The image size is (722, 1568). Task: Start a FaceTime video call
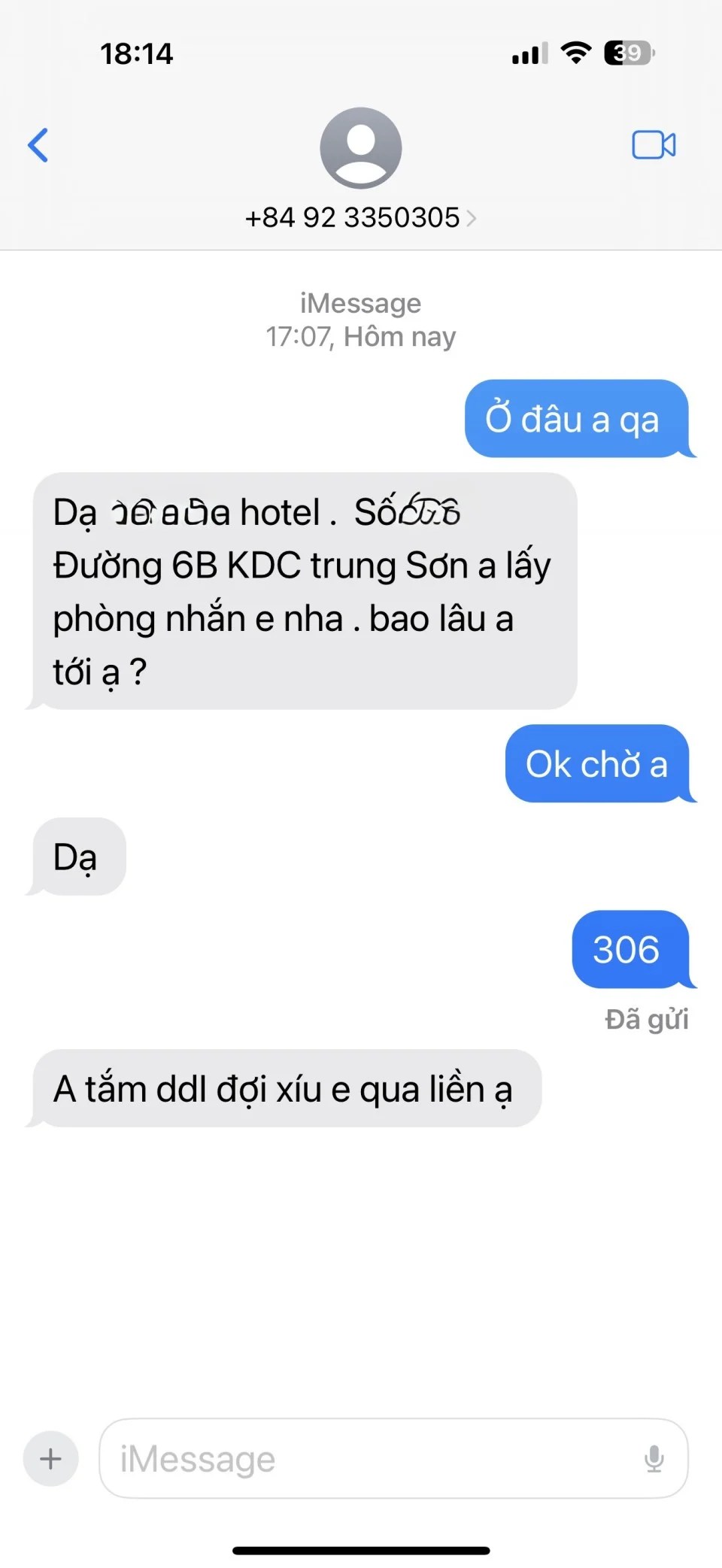(x=653, y=145)
